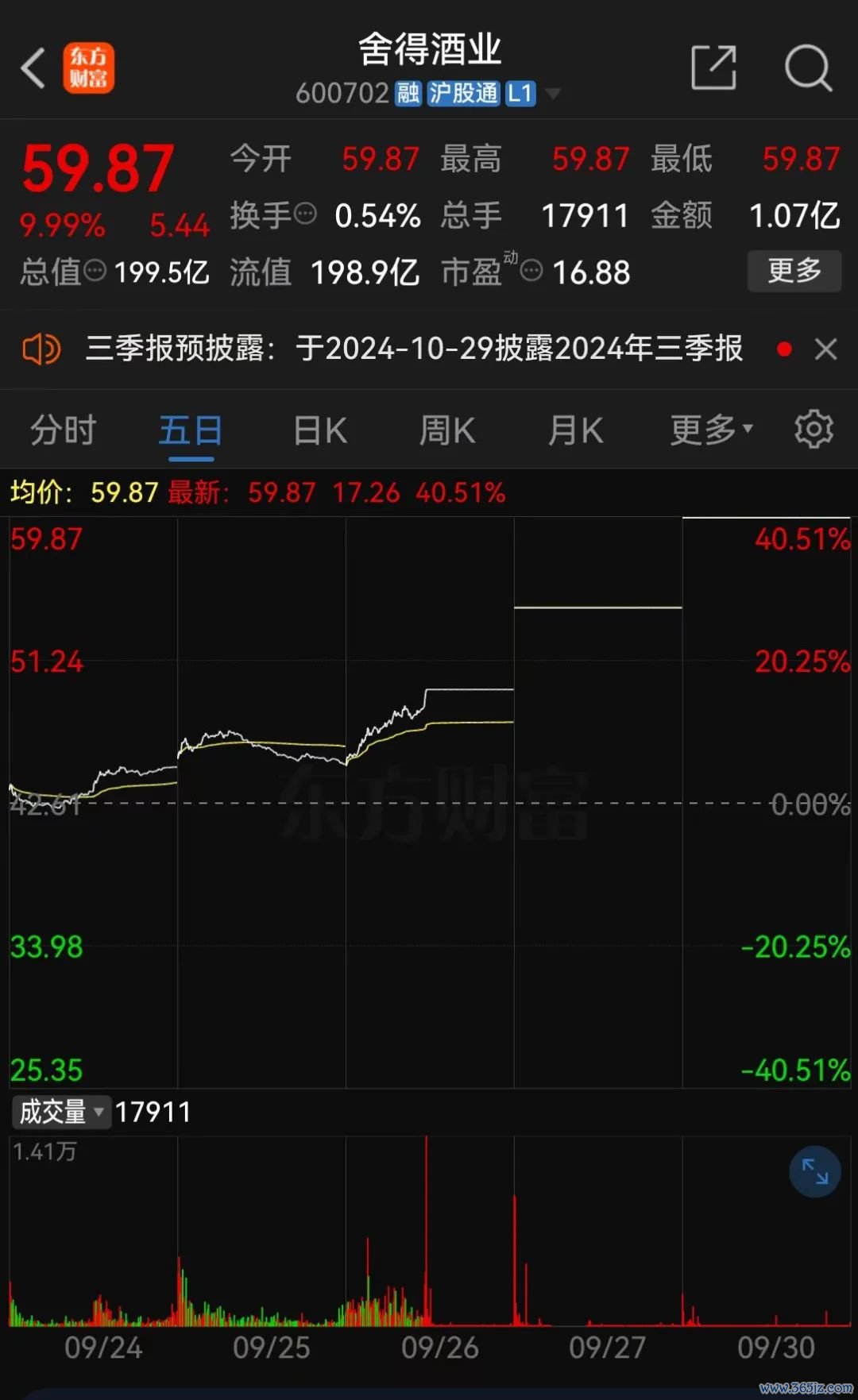This screenshot has width=858, height=1400.
Task: Show the 月K chart
Action: (575, 430)
